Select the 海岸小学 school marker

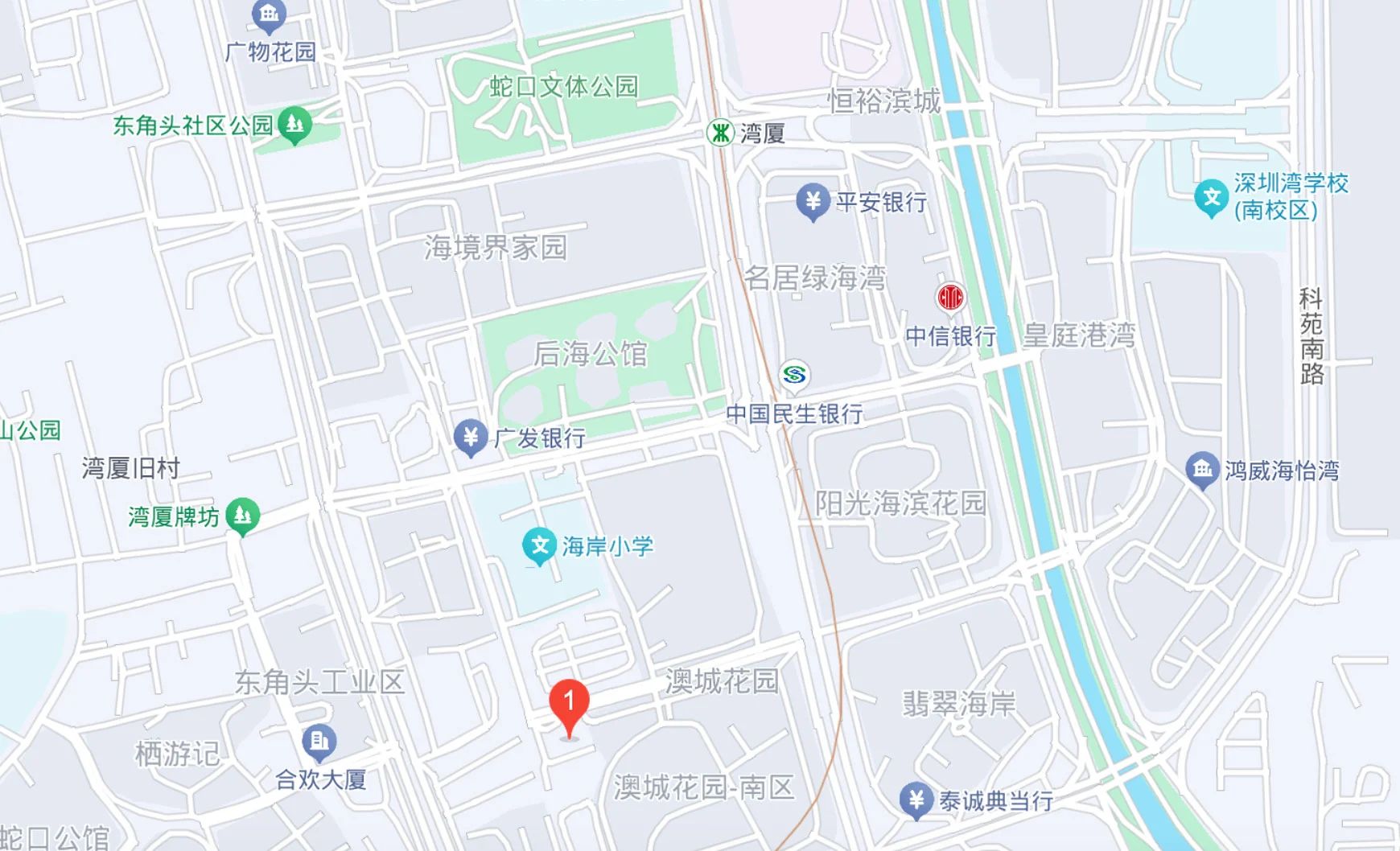[539, 546]
